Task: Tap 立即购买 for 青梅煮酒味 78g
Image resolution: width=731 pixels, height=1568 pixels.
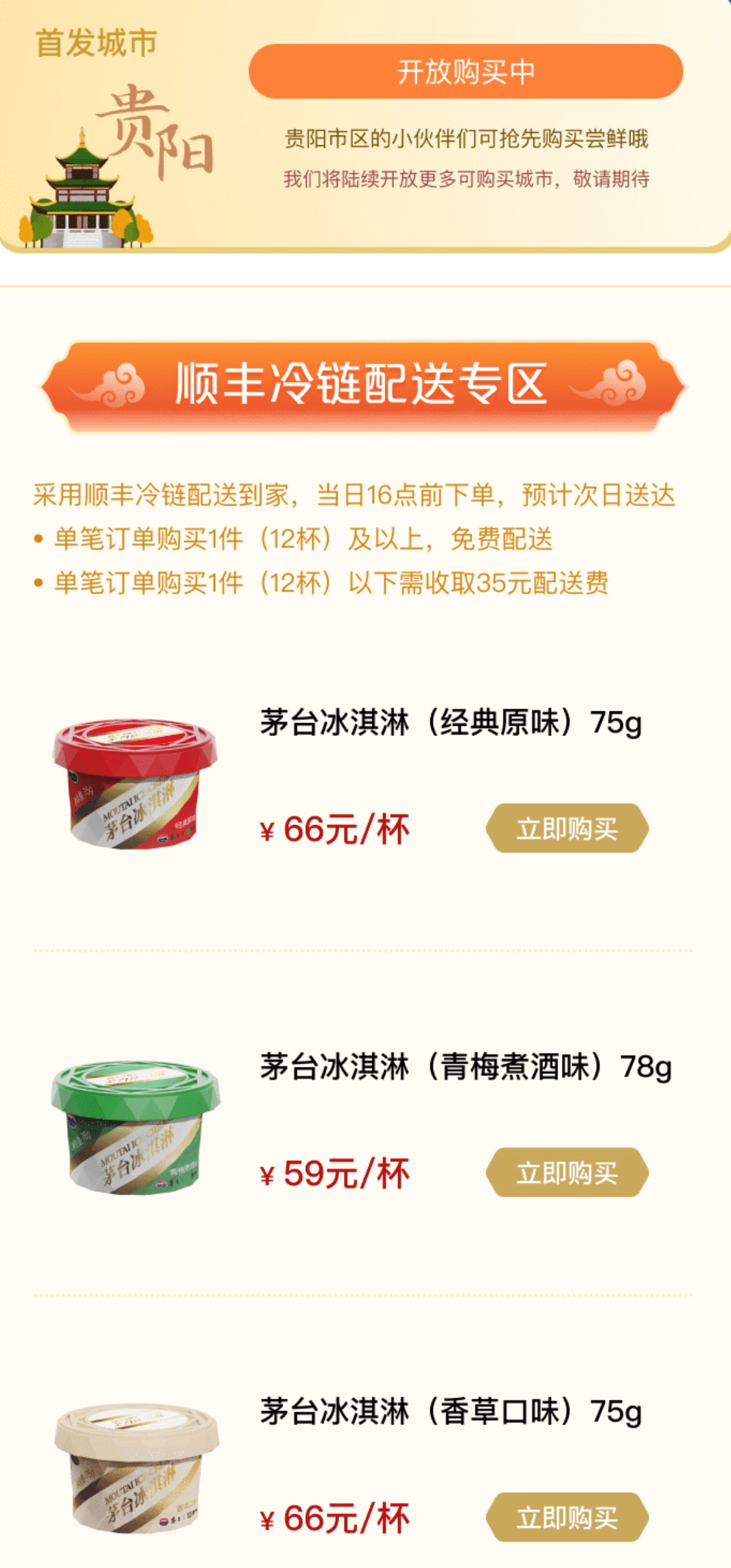Action: [x=566, y=1172]
